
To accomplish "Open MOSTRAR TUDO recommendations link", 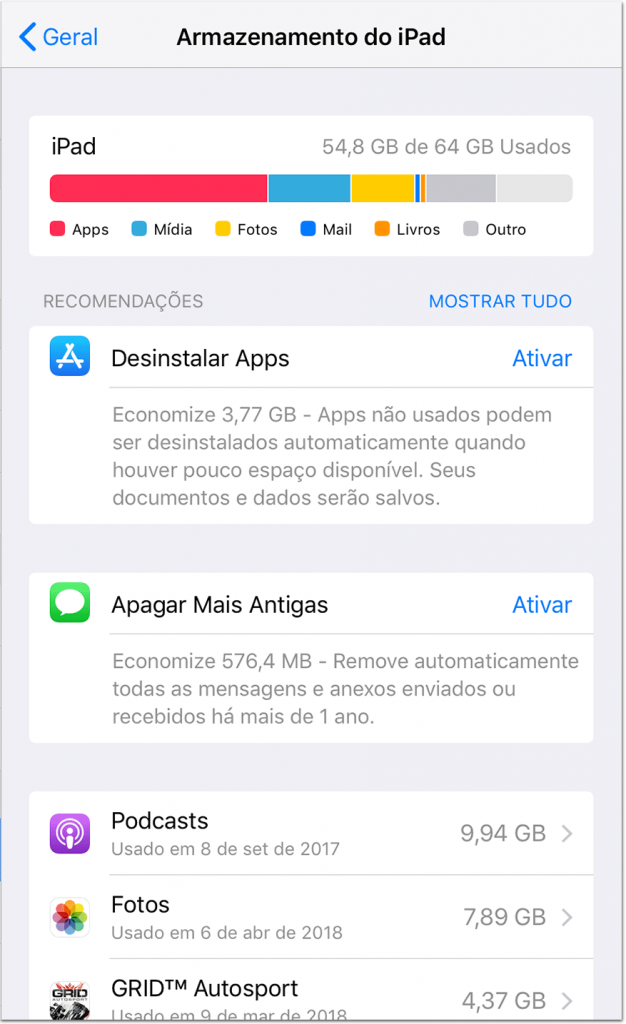I will point(500,301).
